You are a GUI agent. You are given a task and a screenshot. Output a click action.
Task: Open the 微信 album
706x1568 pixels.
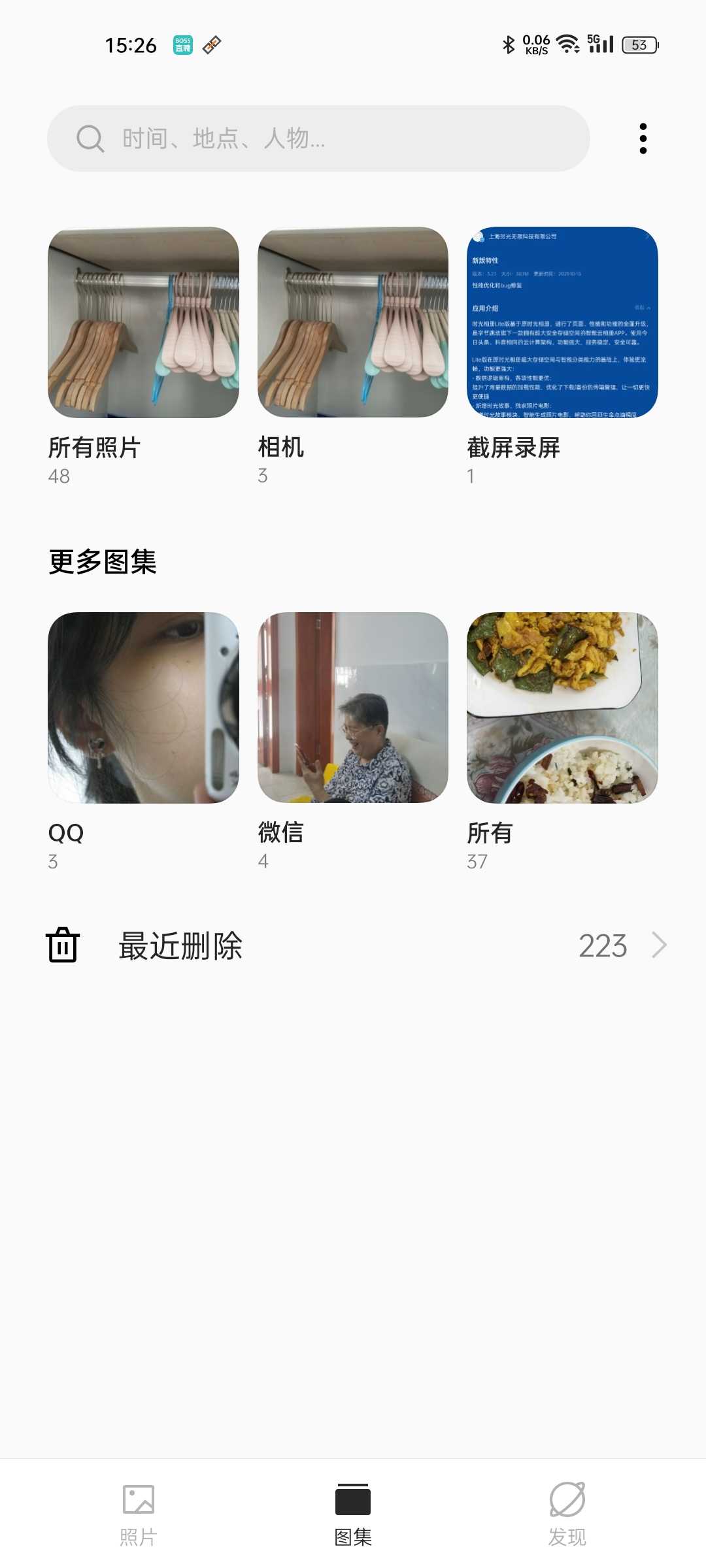tap(353, 708)
